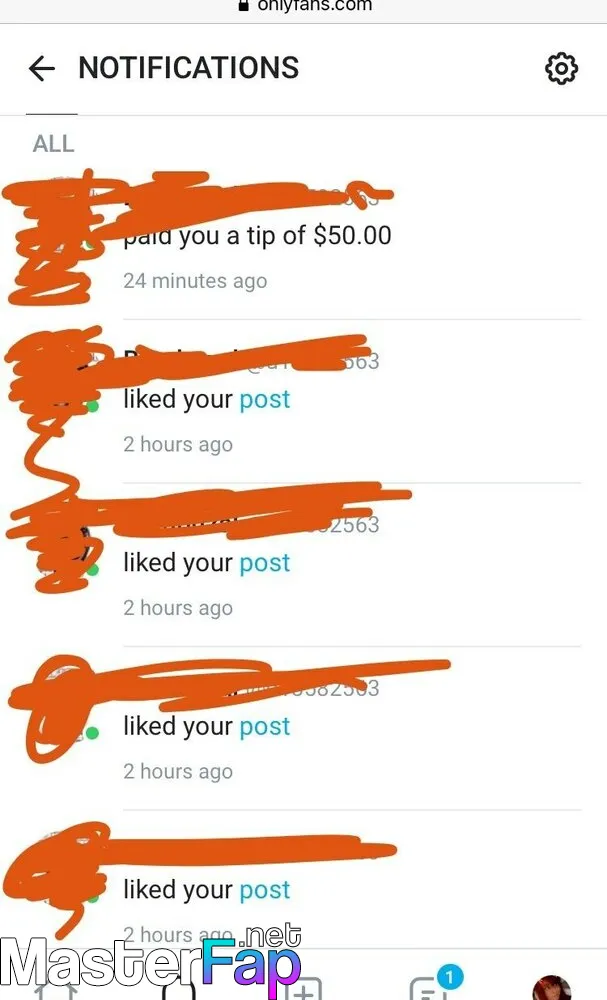The width and height of the screenshot is (607, 1000).
Task: Open notification settings via the gear icon
Action: coord(561,68)
